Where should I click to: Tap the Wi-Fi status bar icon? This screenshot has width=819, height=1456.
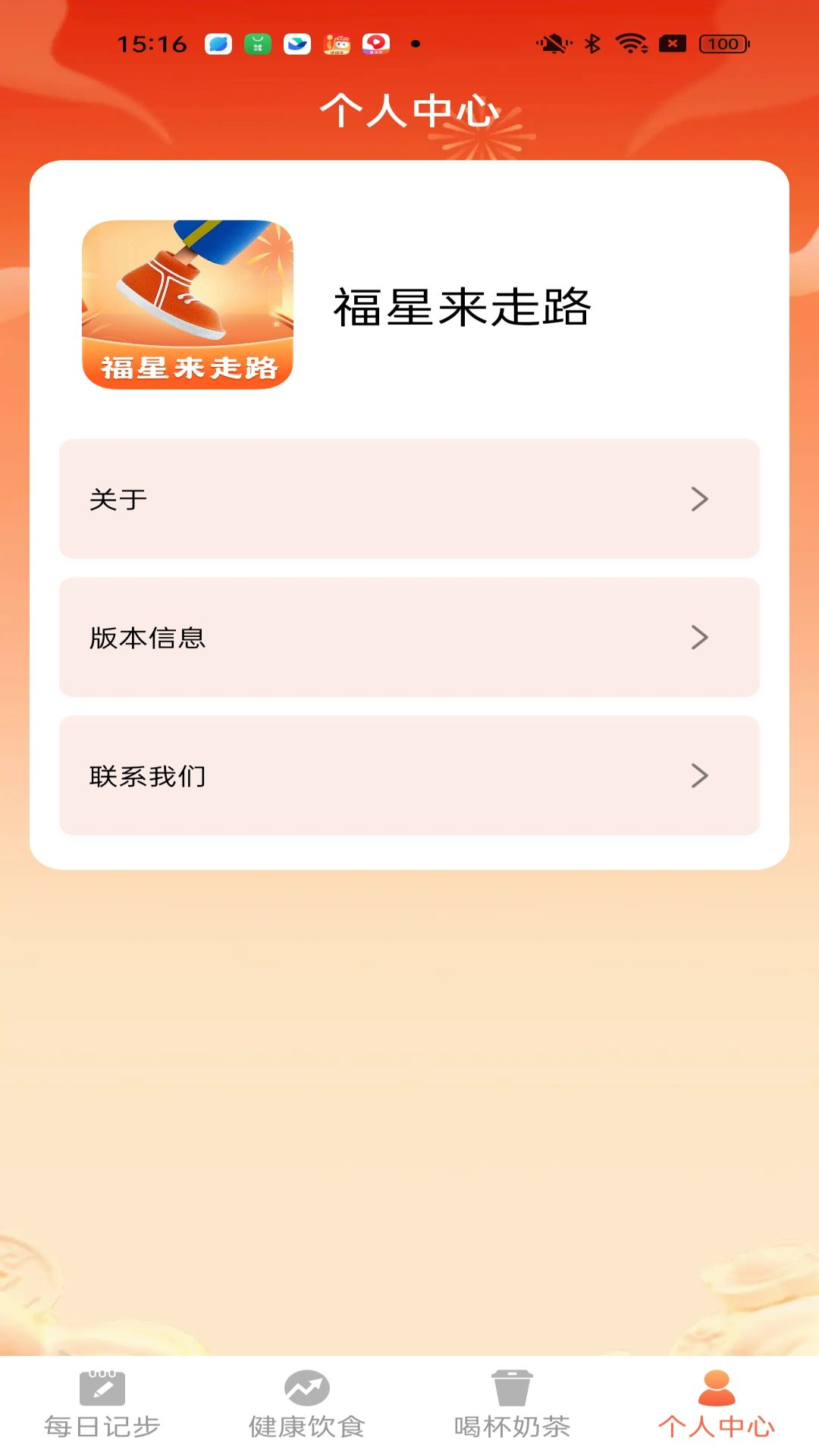click(x=632, y=43)
